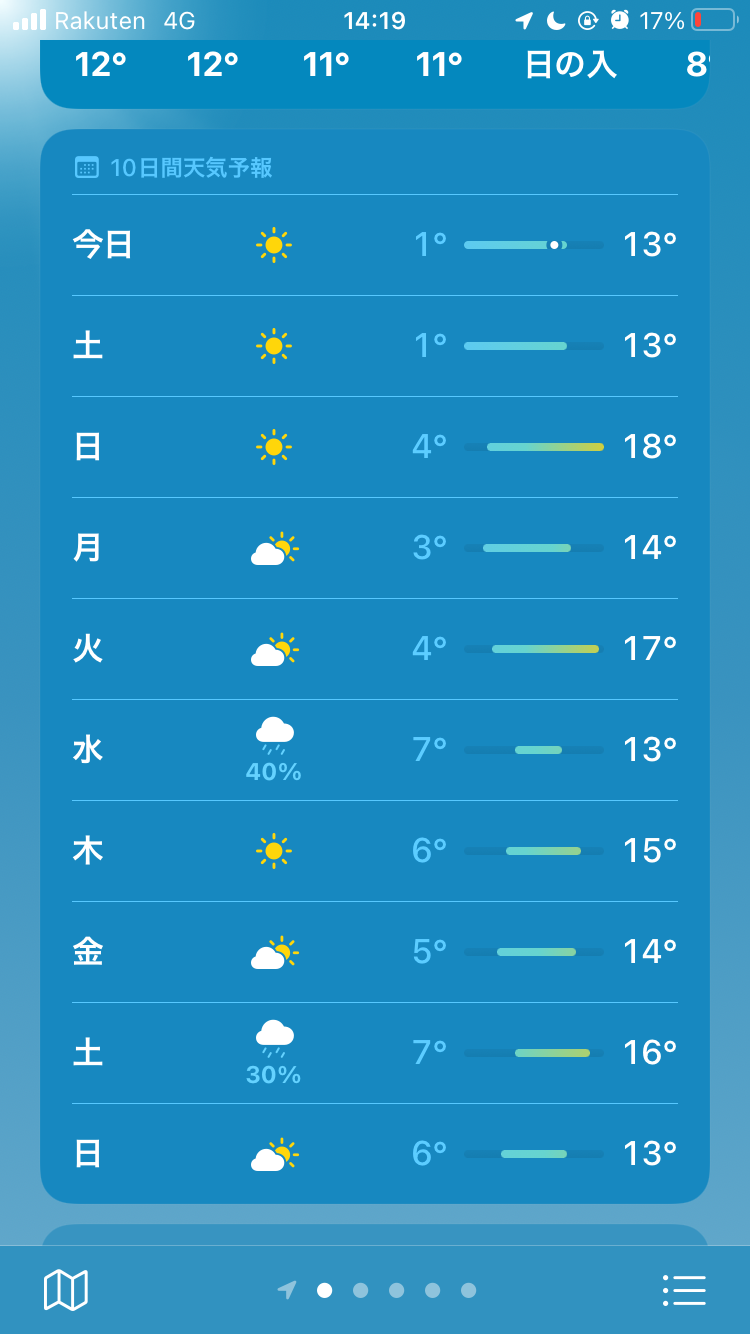The height and width of the screenshot is (1334, 750).
Task: Open Friday (金) forecast with 14° high
Action: (x=375, y=952)
